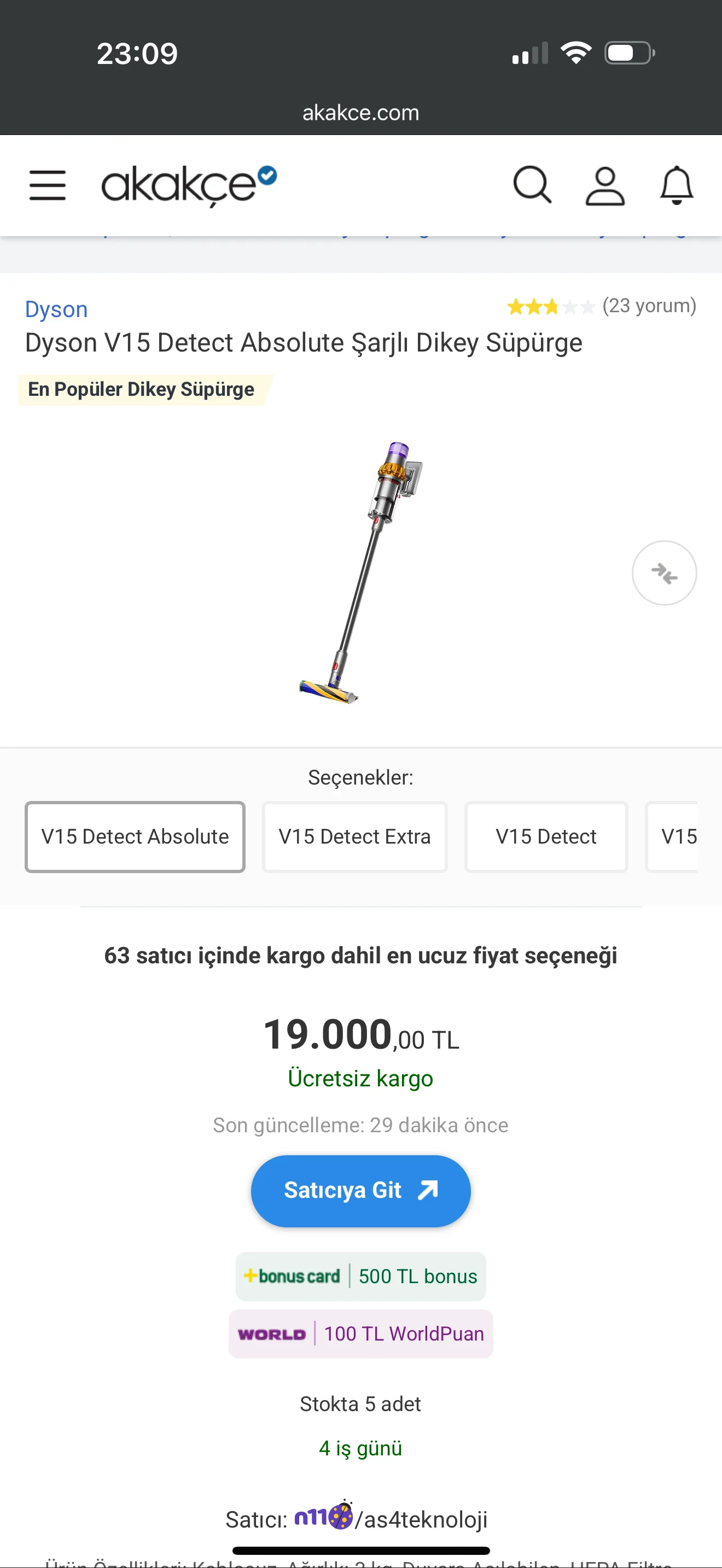Tap the compare arrows icon
Screen dimensions: 722x1568
[664, 573]
